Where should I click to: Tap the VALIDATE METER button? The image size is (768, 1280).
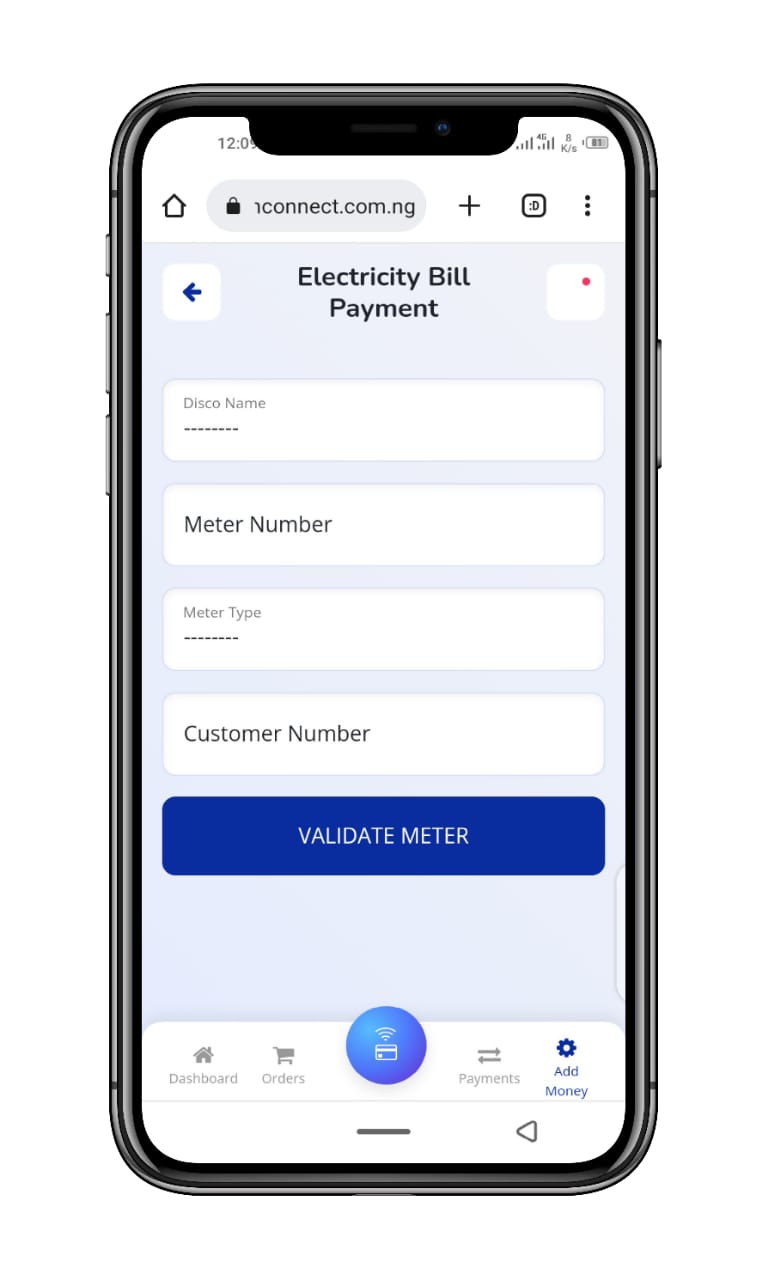383,836
